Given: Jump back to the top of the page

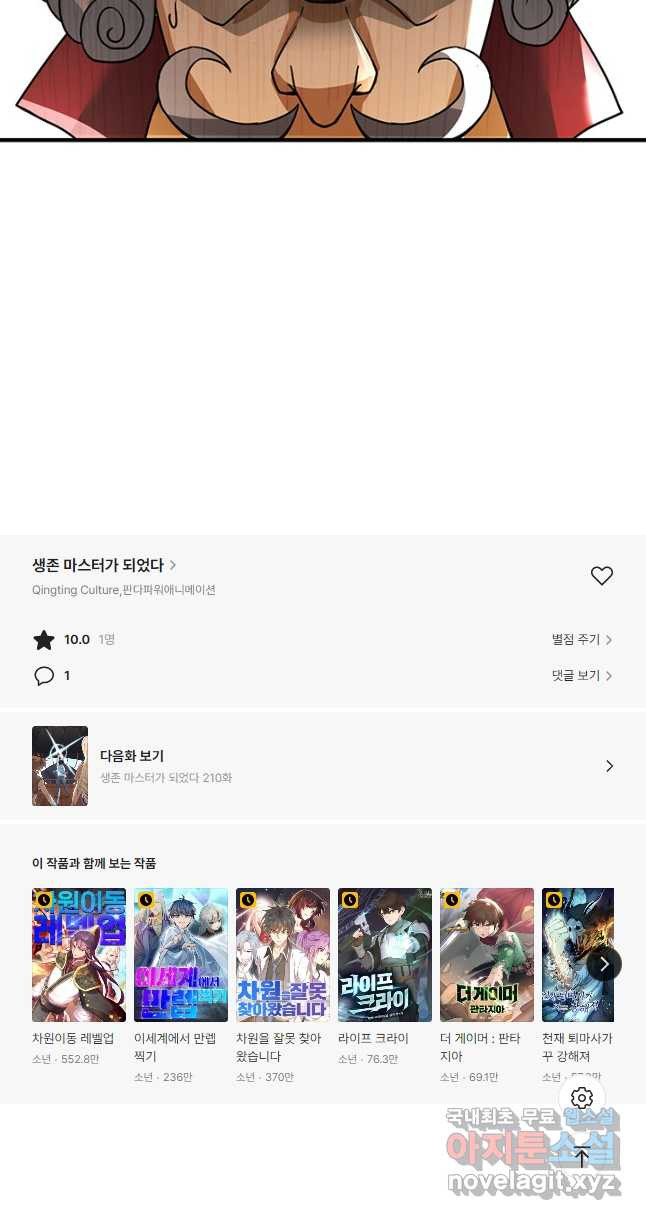Looking at the screenshot, I should tap(582, 1157).
